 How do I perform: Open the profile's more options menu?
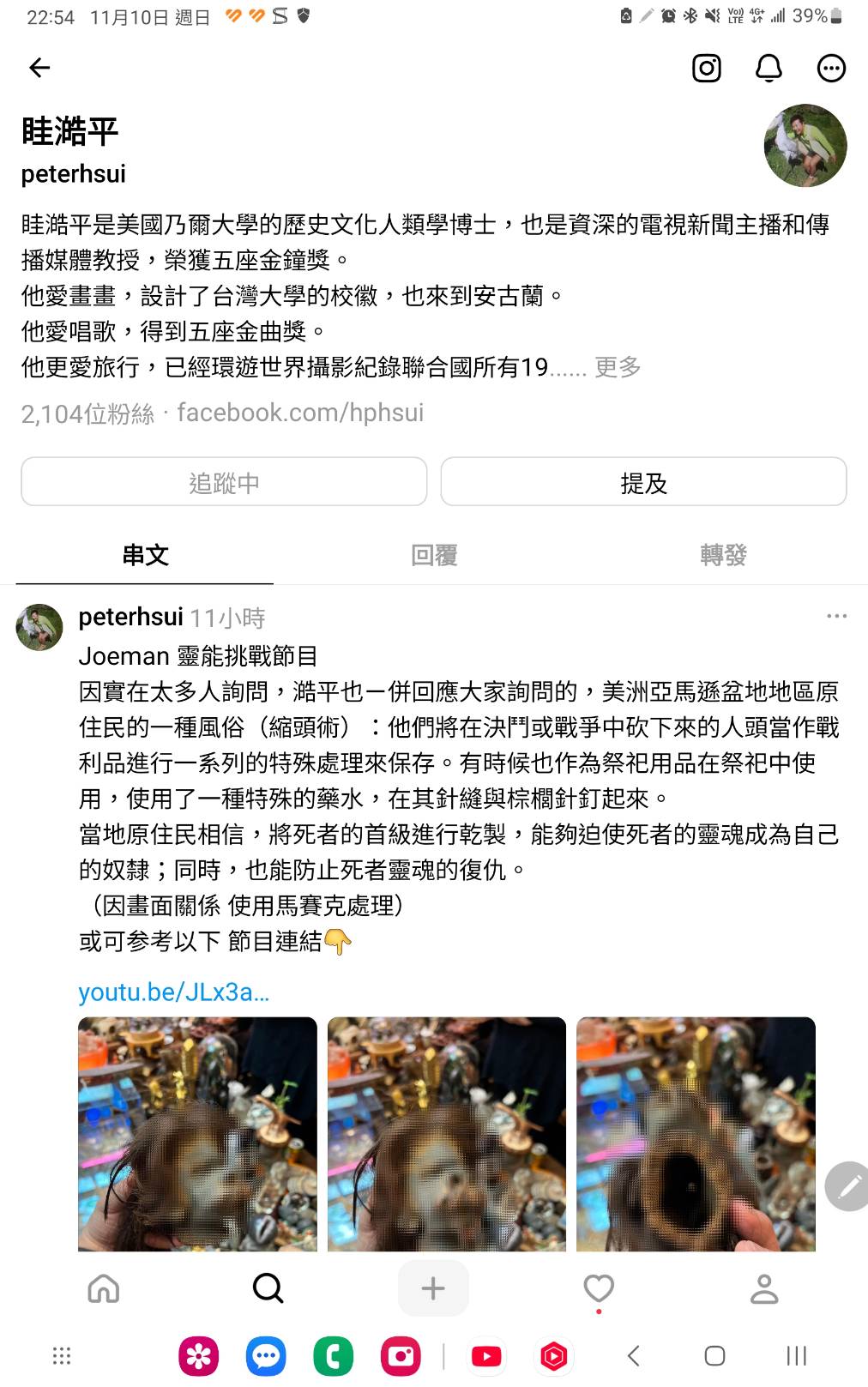pos(830,68)
